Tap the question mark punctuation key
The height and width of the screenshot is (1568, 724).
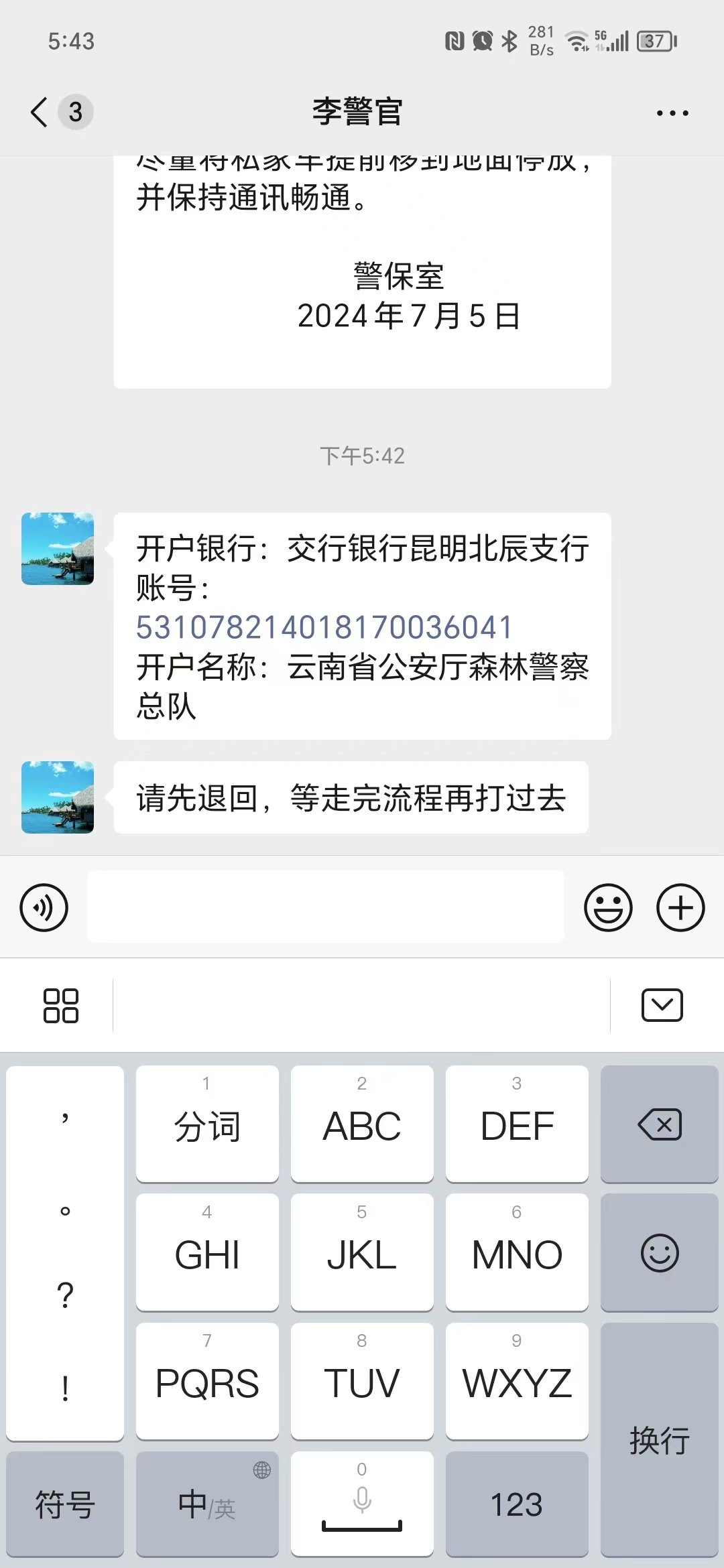pos(65,1295)
